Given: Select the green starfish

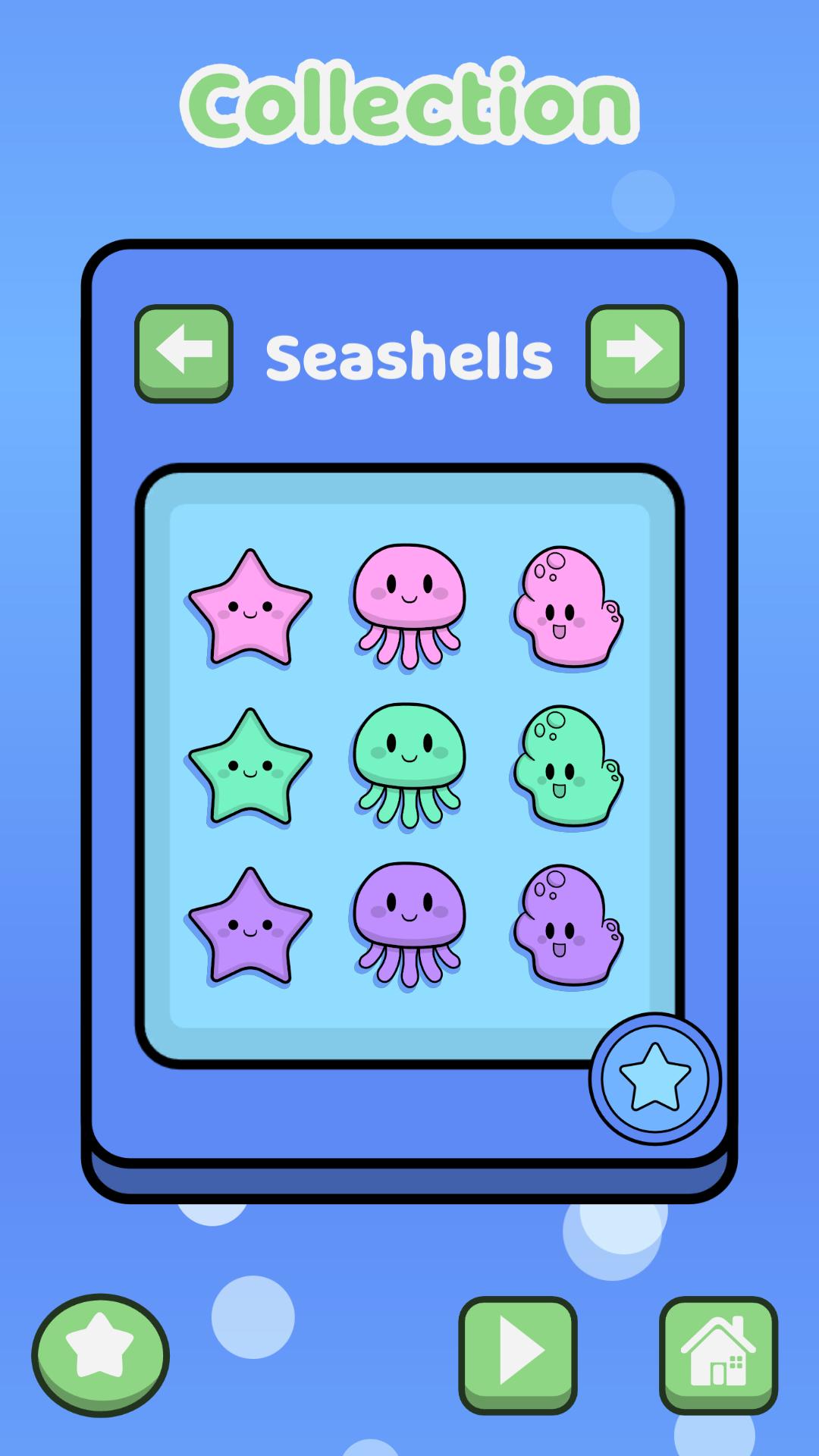Looking at the screenshot, I should (249, 768).
